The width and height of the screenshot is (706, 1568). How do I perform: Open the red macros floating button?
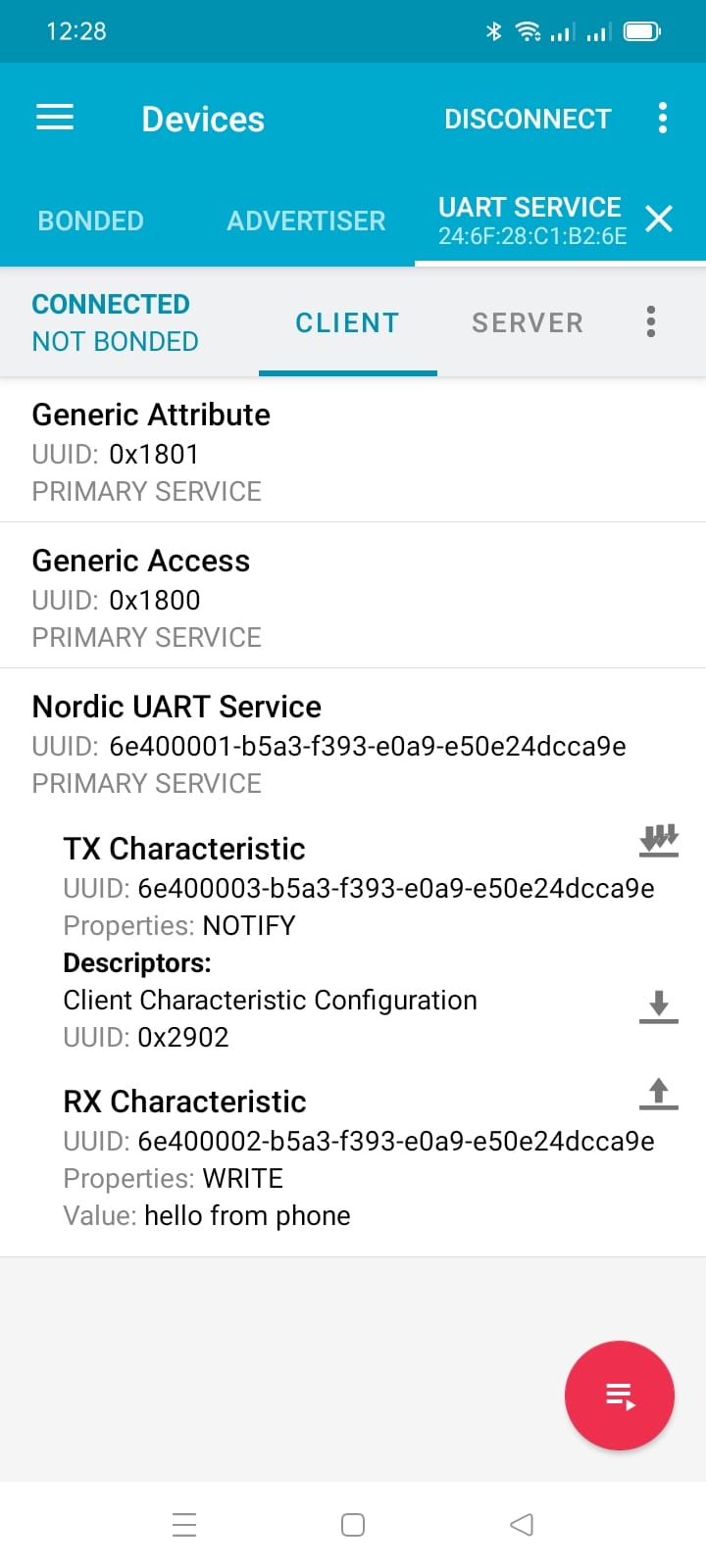pyautogui.click(x=620, y=1396)
